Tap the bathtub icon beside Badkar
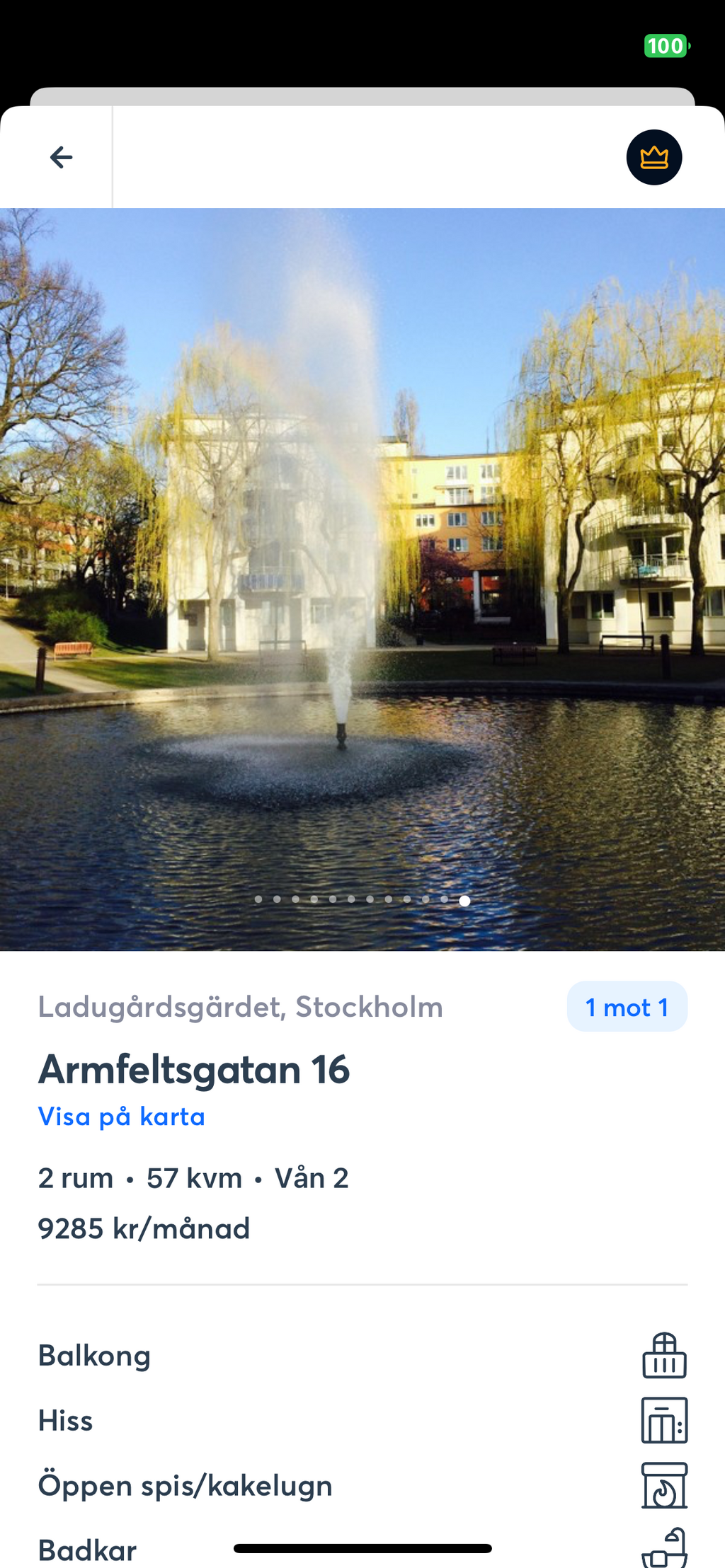The image size is (725, 1568). point(664,1546)
